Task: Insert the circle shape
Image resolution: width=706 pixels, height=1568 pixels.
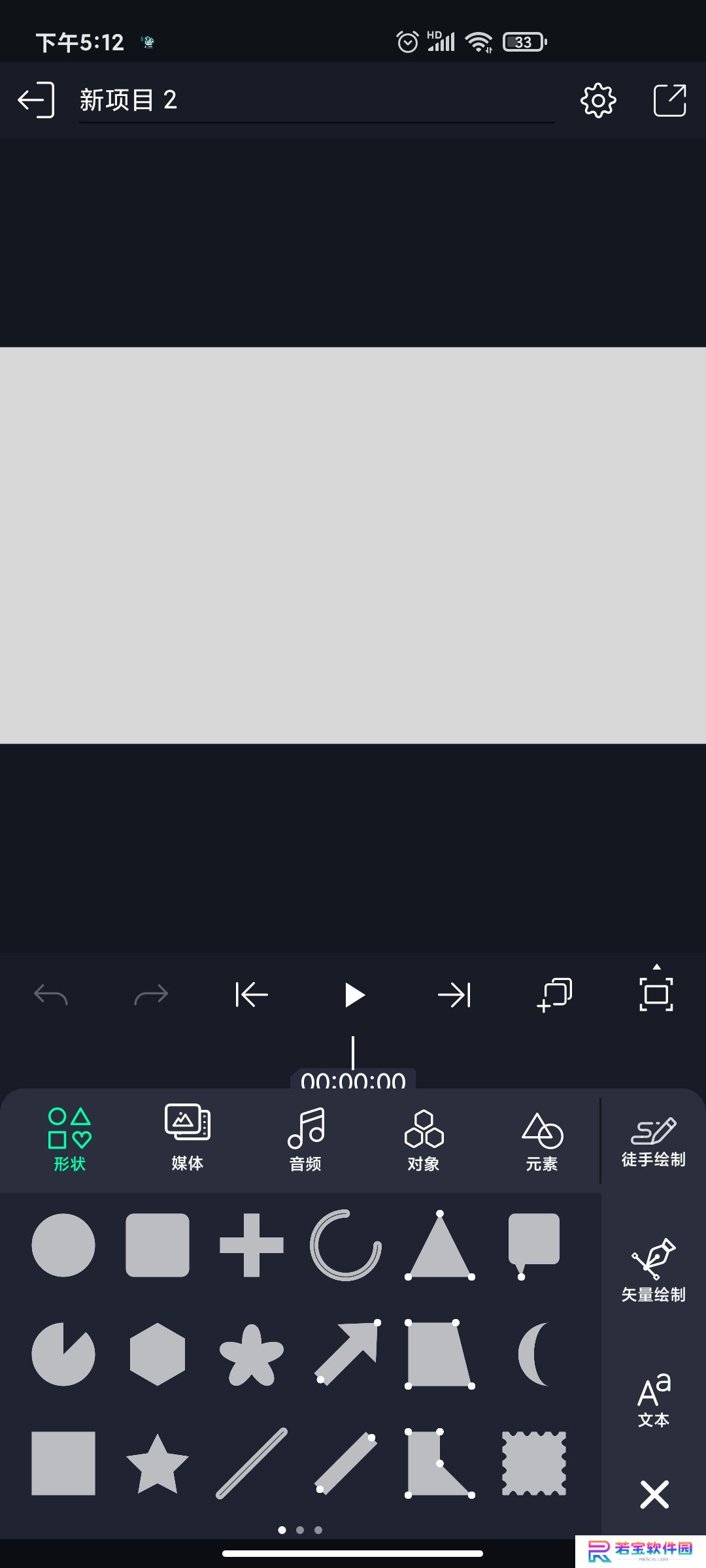Action: pyautogui.click(x=63, y=1245)
